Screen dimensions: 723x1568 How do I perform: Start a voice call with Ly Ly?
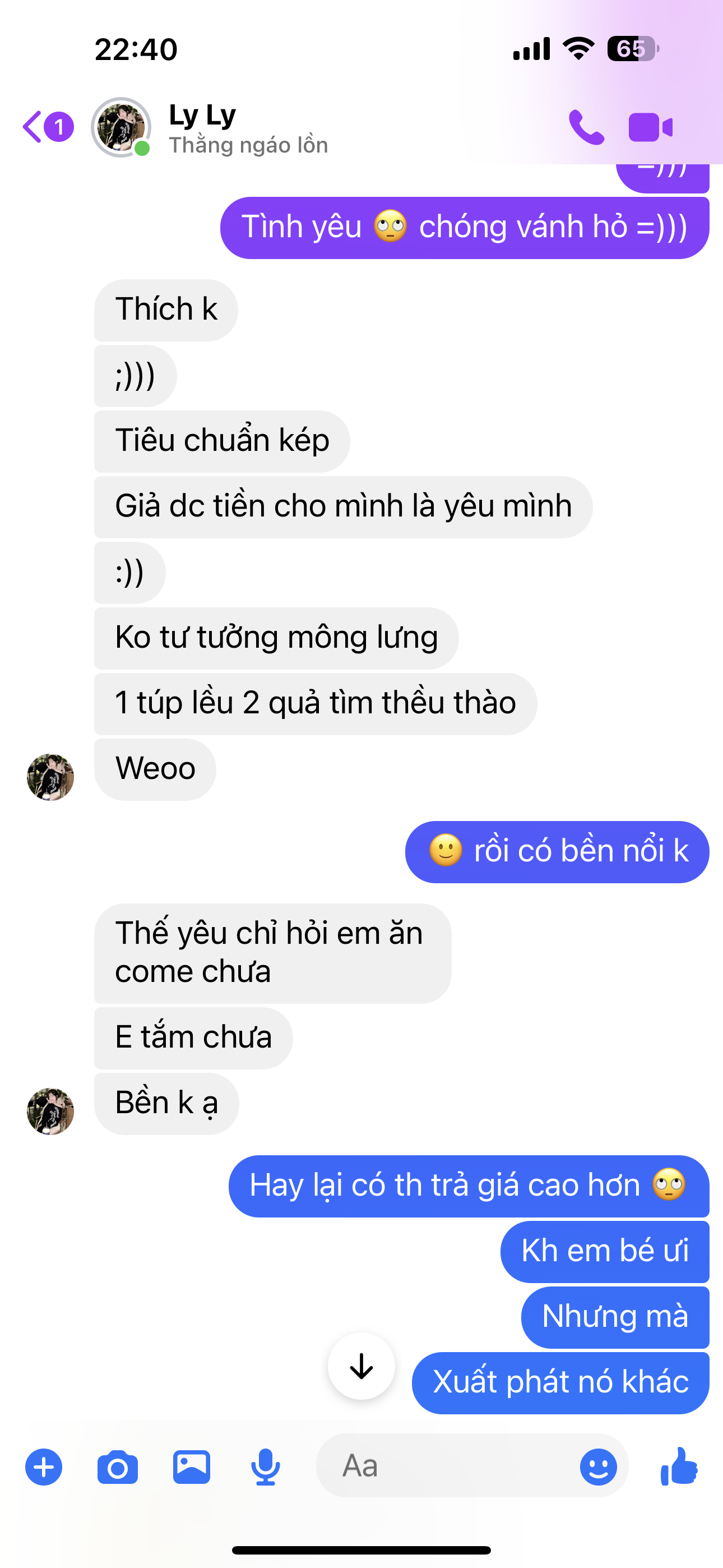[586, 127]
